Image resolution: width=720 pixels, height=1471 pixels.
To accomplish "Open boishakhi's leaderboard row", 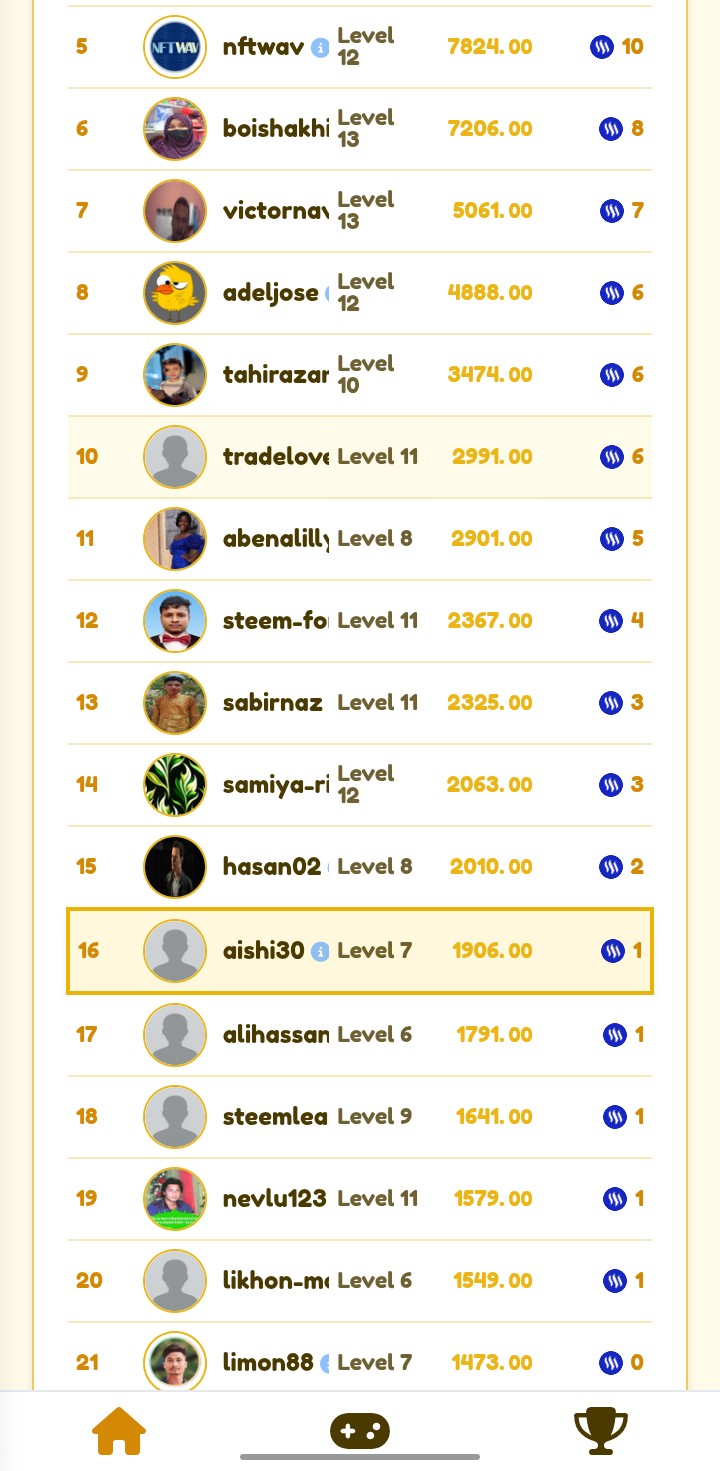I will (x=360, y=129).
